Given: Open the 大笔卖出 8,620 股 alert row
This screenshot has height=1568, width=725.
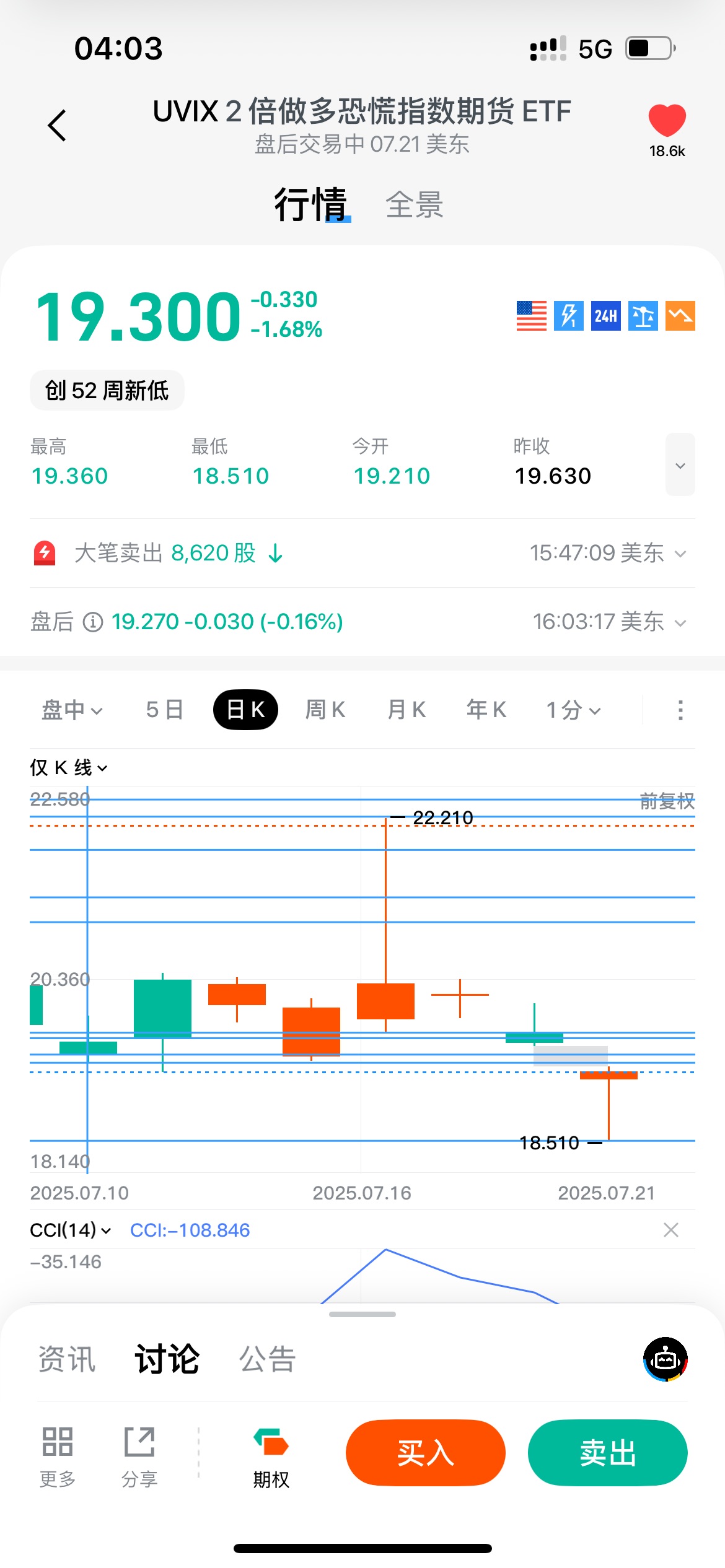Looking at the screenshot, I should (362, 553).
